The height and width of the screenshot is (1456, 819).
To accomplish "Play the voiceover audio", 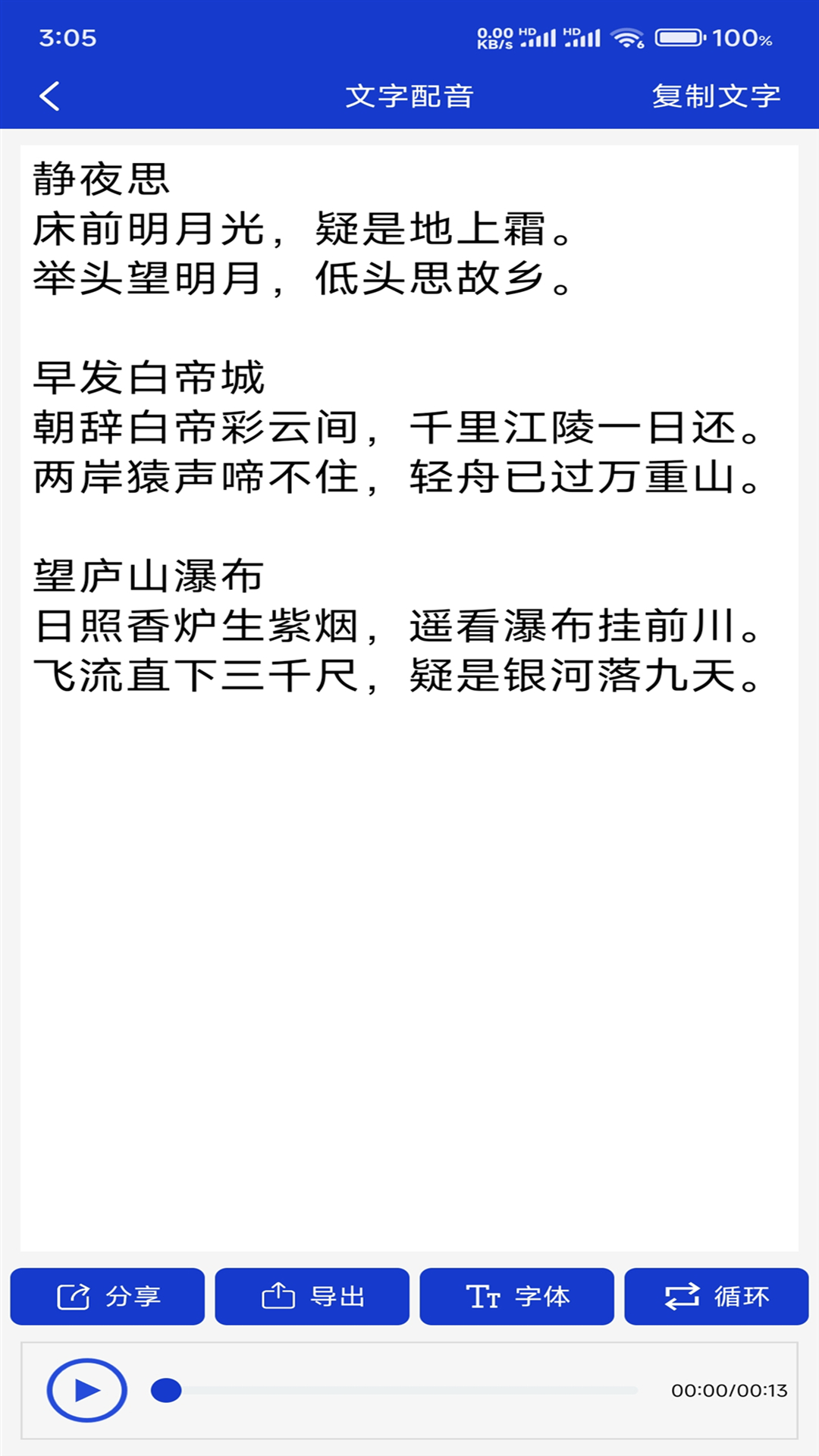I will coord(86,1390).
